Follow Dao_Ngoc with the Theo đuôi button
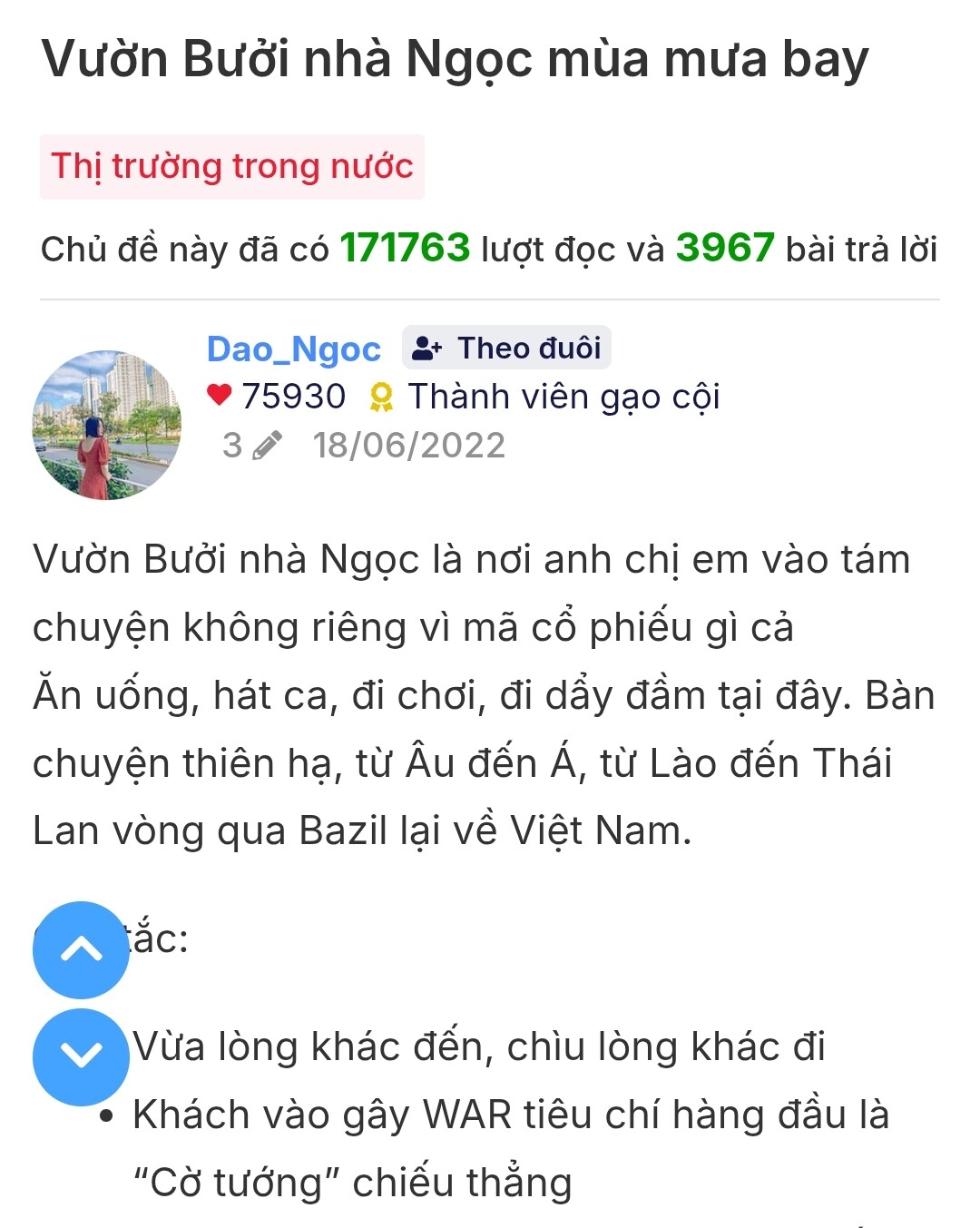The width and height of the screenshot is (980, 1228). tap(506, 348)
